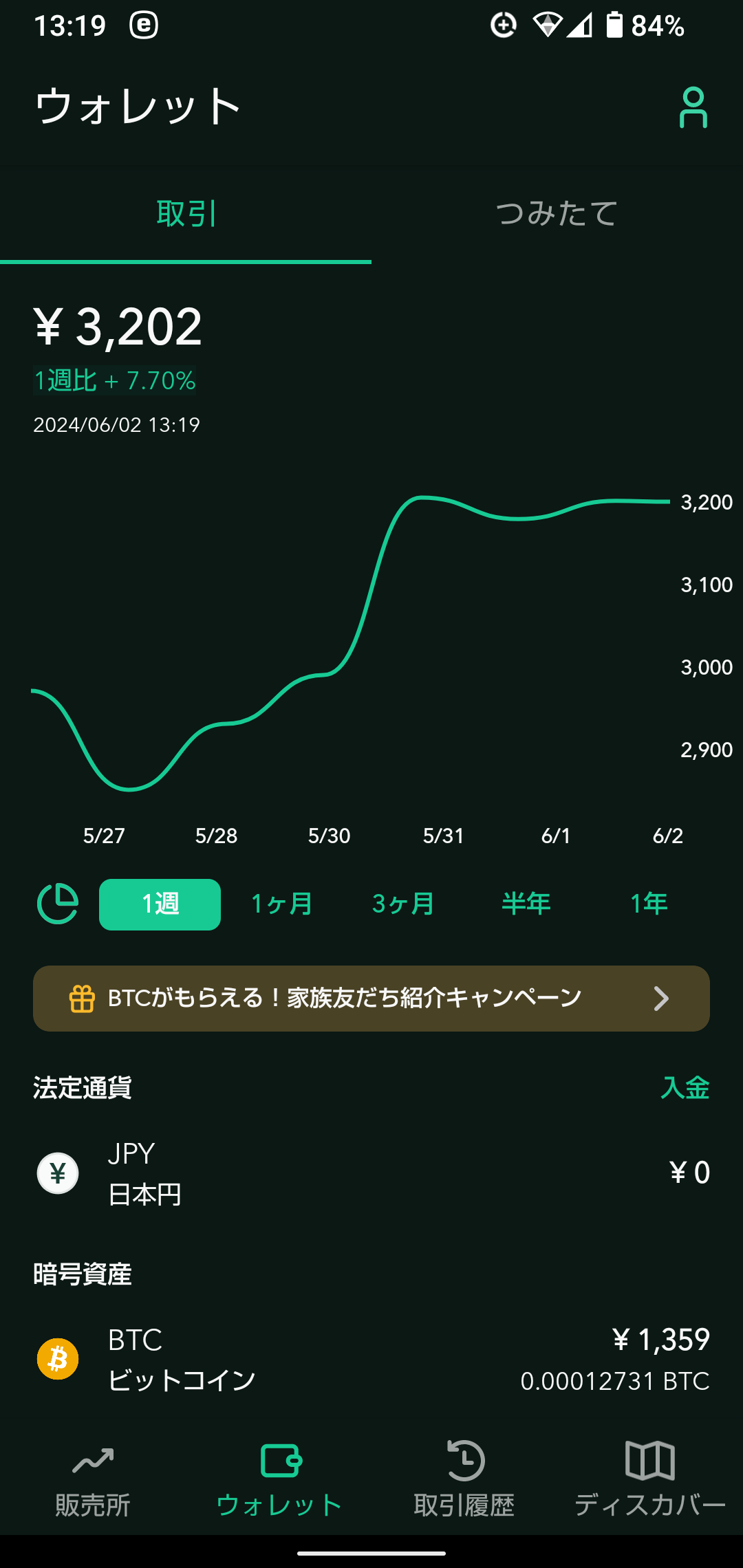The height and width of the screenshot is (1568, 743).
Task: View the 1年 chart range
Action: coord(649,904)
